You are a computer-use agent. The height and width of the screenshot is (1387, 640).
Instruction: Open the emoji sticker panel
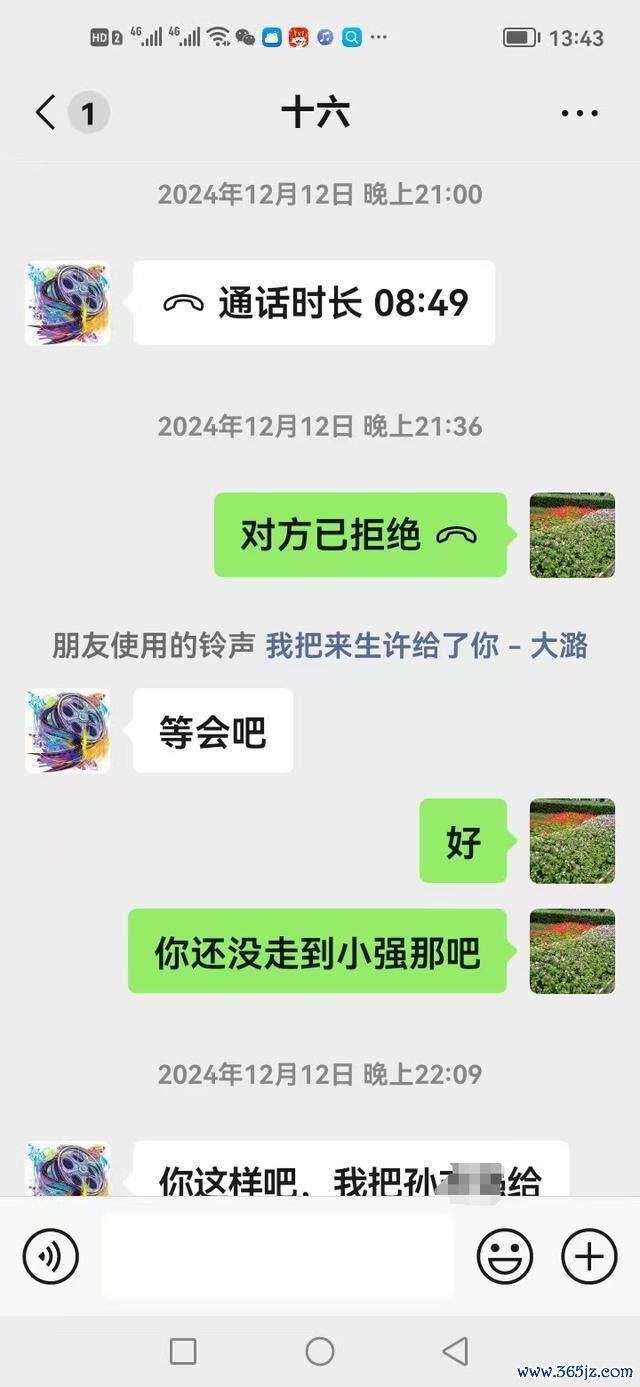click(x=504, y=1256)
